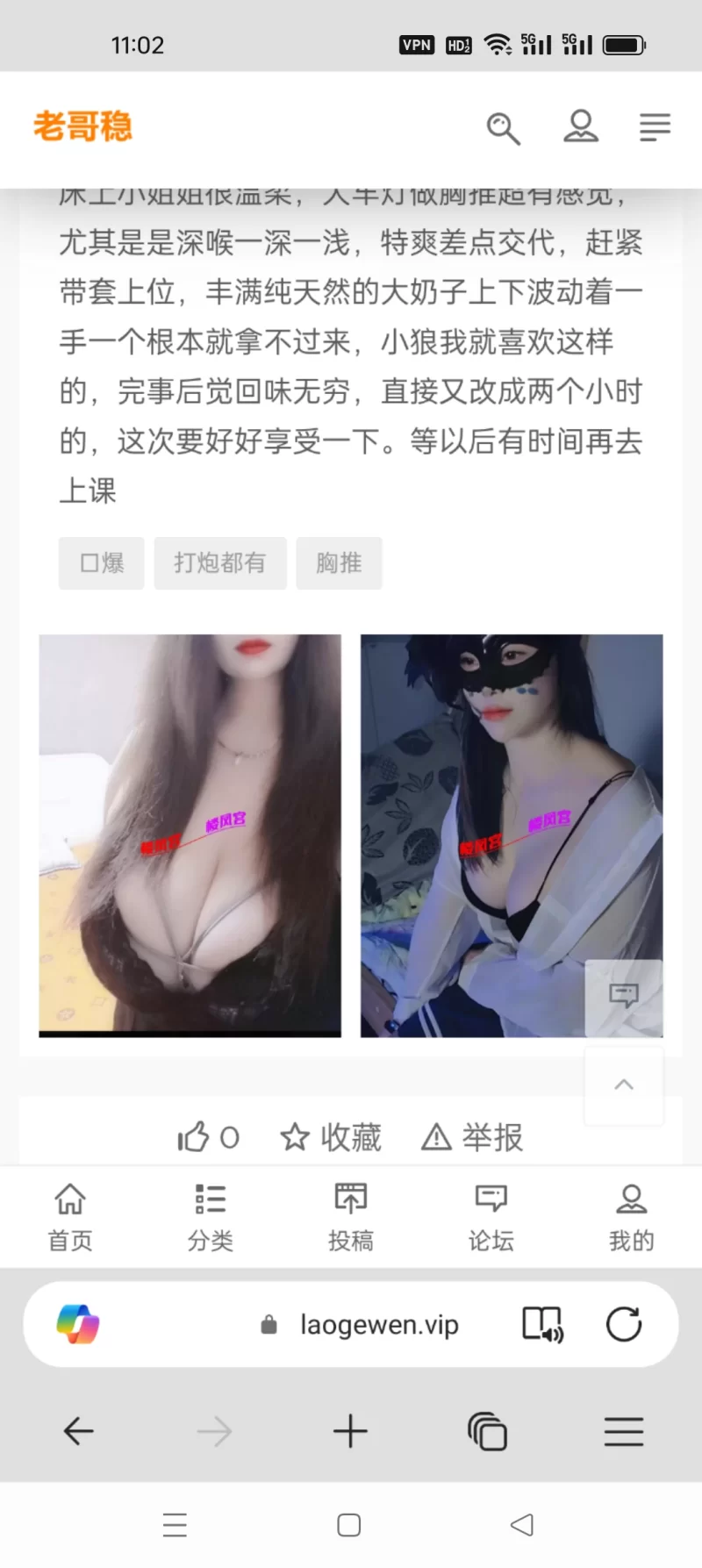Viewport: 702px width, 1568px height.
Task: Open the browser tab switcher
Action: coord(488,1431)
